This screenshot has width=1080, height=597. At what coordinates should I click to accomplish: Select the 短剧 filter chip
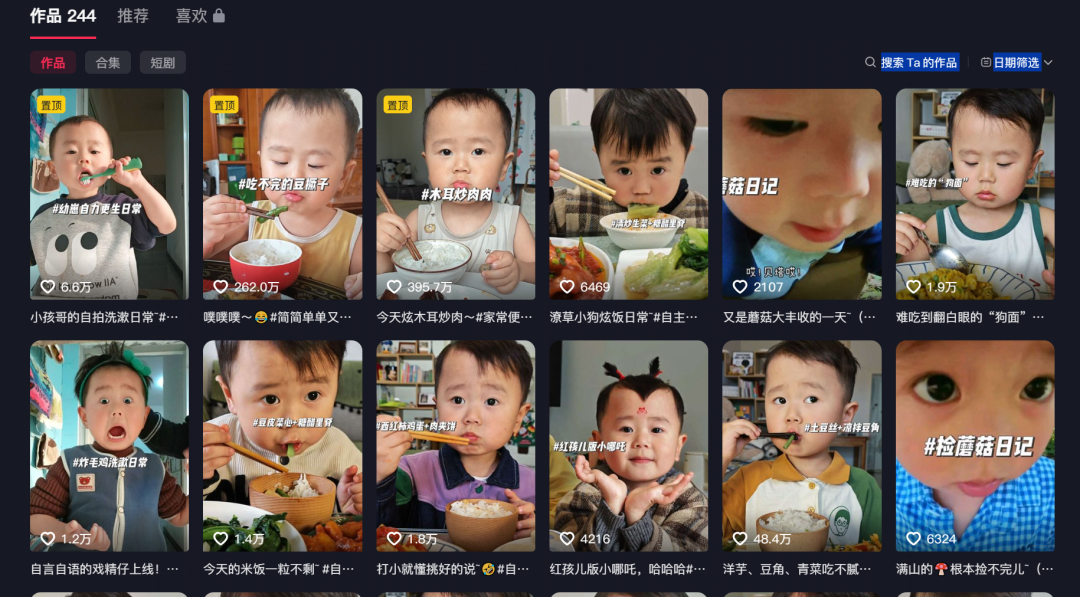pos(162,63)
